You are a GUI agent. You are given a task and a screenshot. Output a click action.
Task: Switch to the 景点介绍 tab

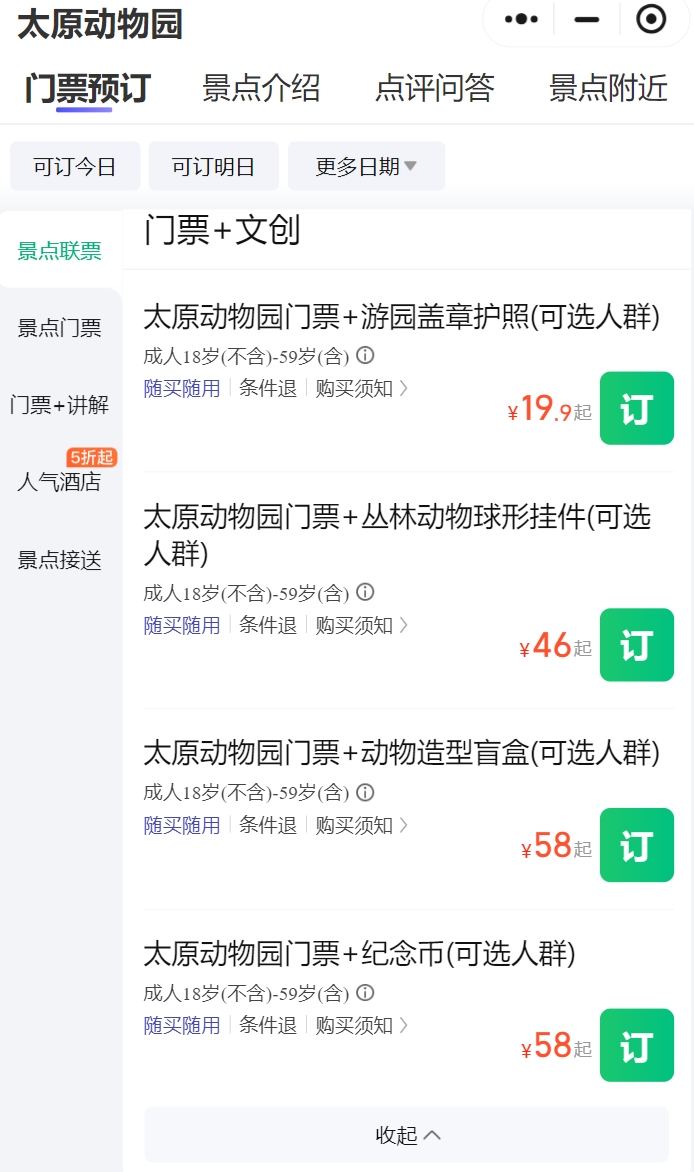click(261, 88)
